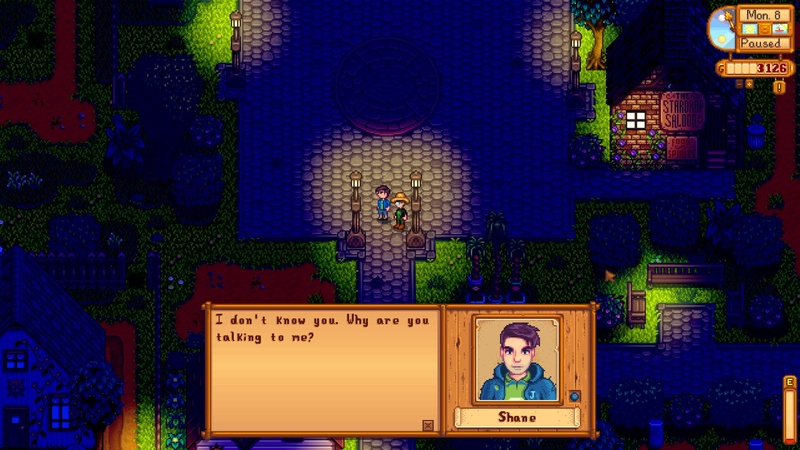Open the journal exclamation mark icon
Screen dimensions: 800x450
pos(779,87)
